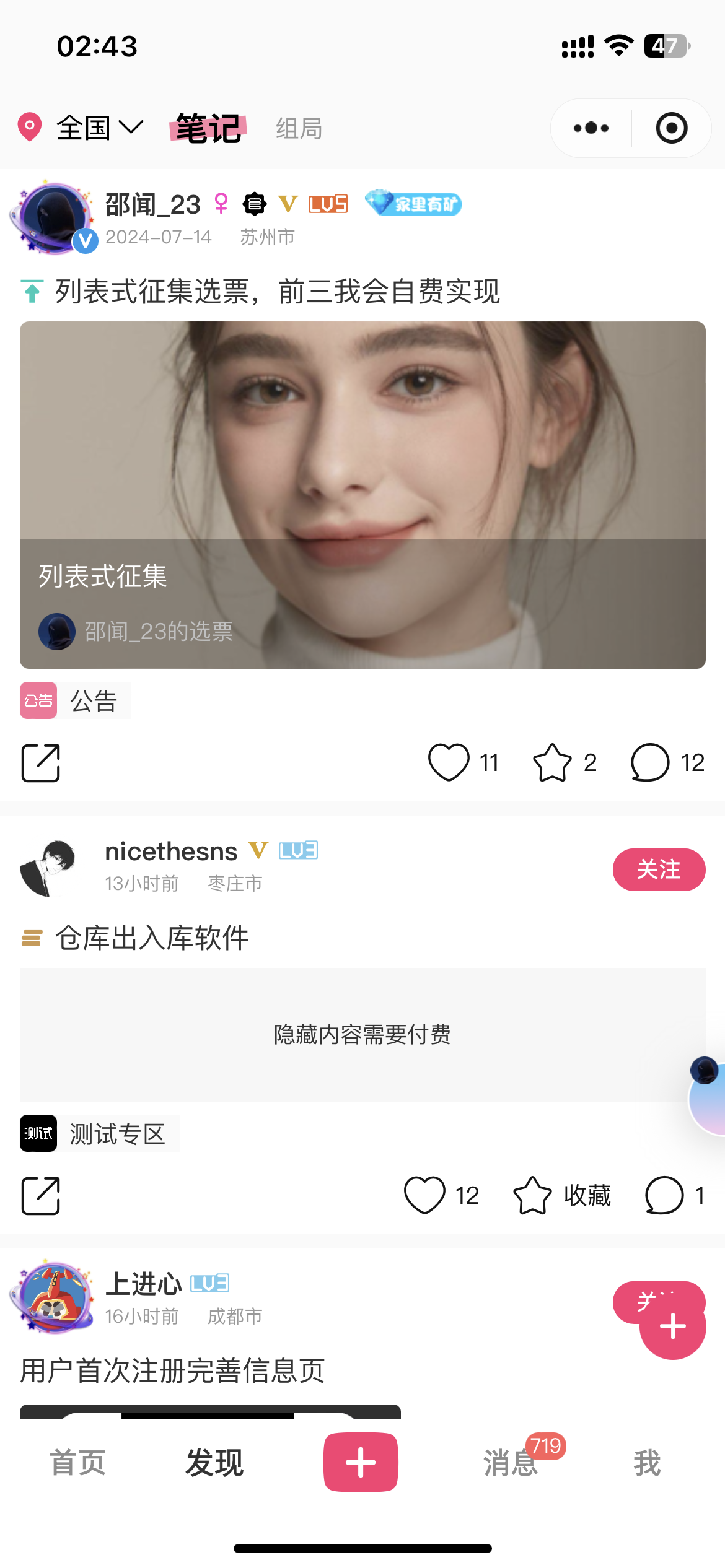Favorite 邵闻_23's post with the star

565,762
